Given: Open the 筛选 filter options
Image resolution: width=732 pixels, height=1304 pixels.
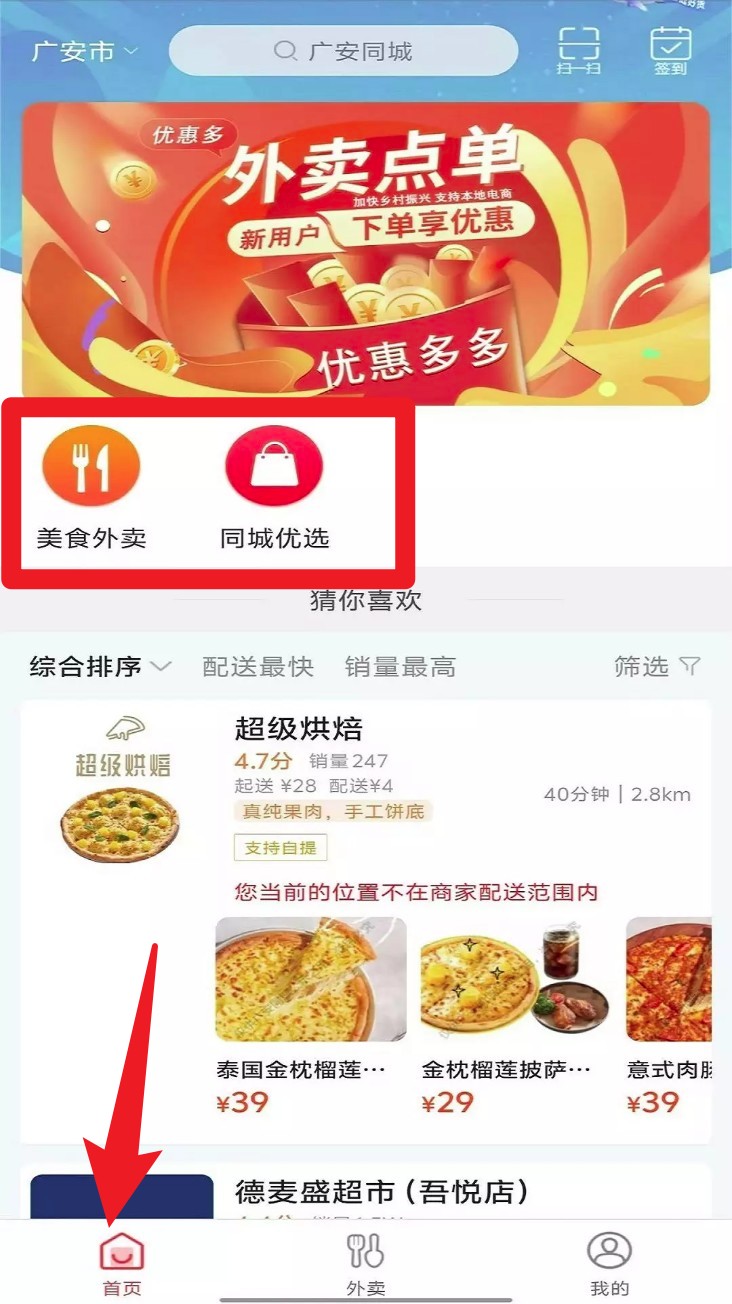Looking at the screenshot, I should pyautogui.click(x=657, y=667).
